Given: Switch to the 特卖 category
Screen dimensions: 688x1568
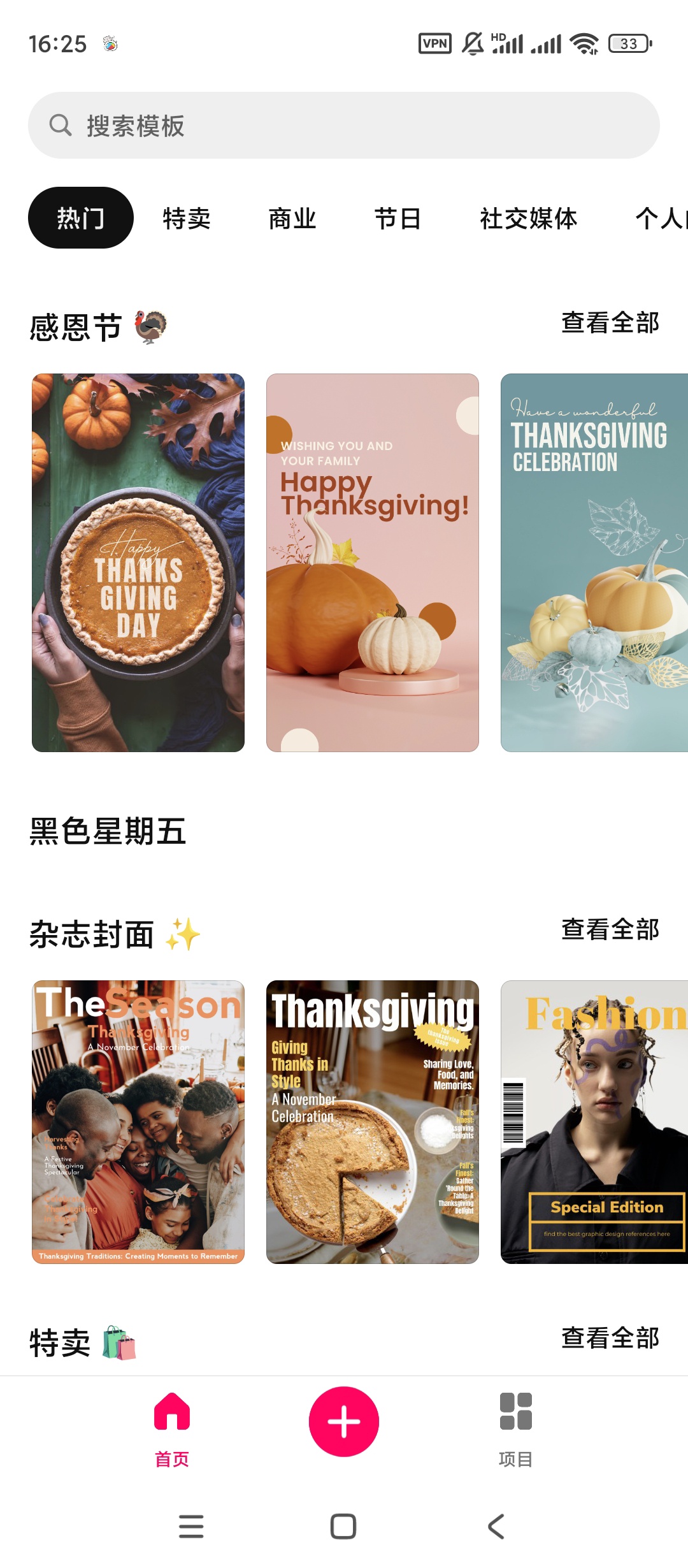Looking at the screenshot, I should pyautogui.click(x=187, y=219).
